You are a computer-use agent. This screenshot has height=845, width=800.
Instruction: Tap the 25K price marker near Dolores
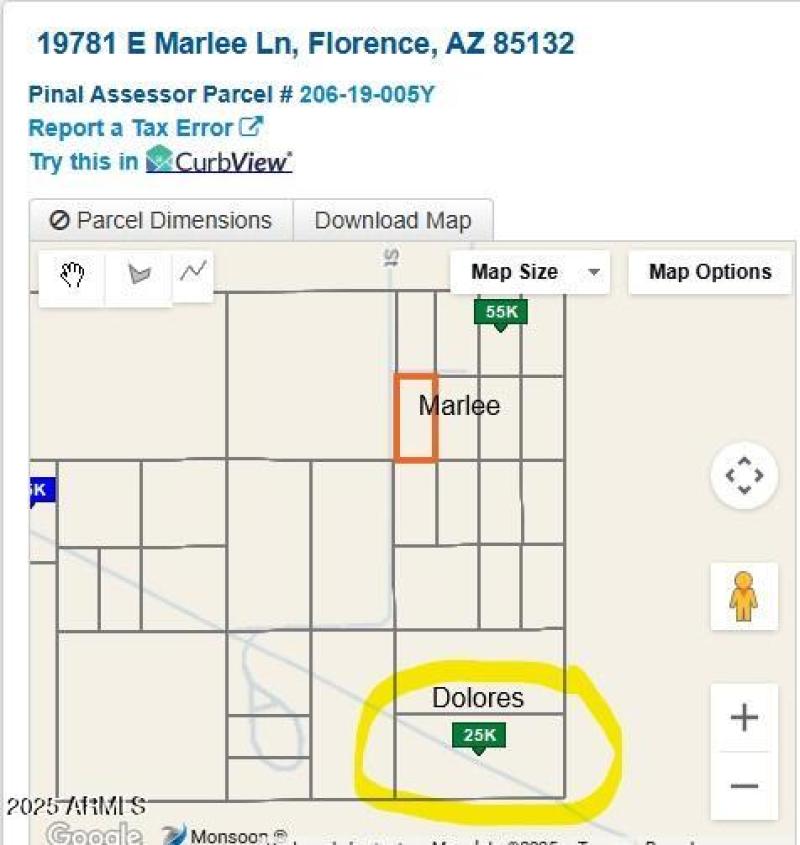click(479, 737)
